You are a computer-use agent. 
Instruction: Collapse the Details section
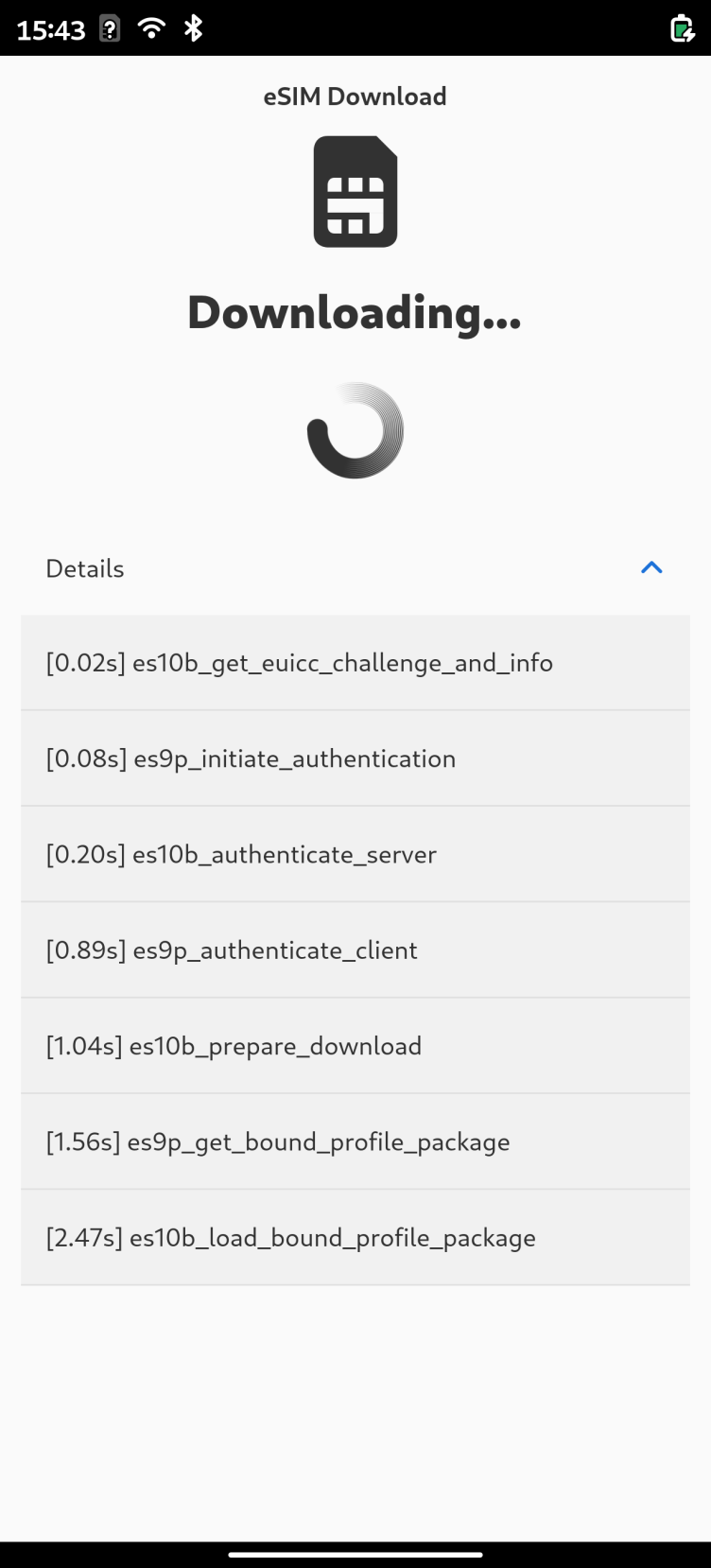pyautogui.click(x=650, y=568)
